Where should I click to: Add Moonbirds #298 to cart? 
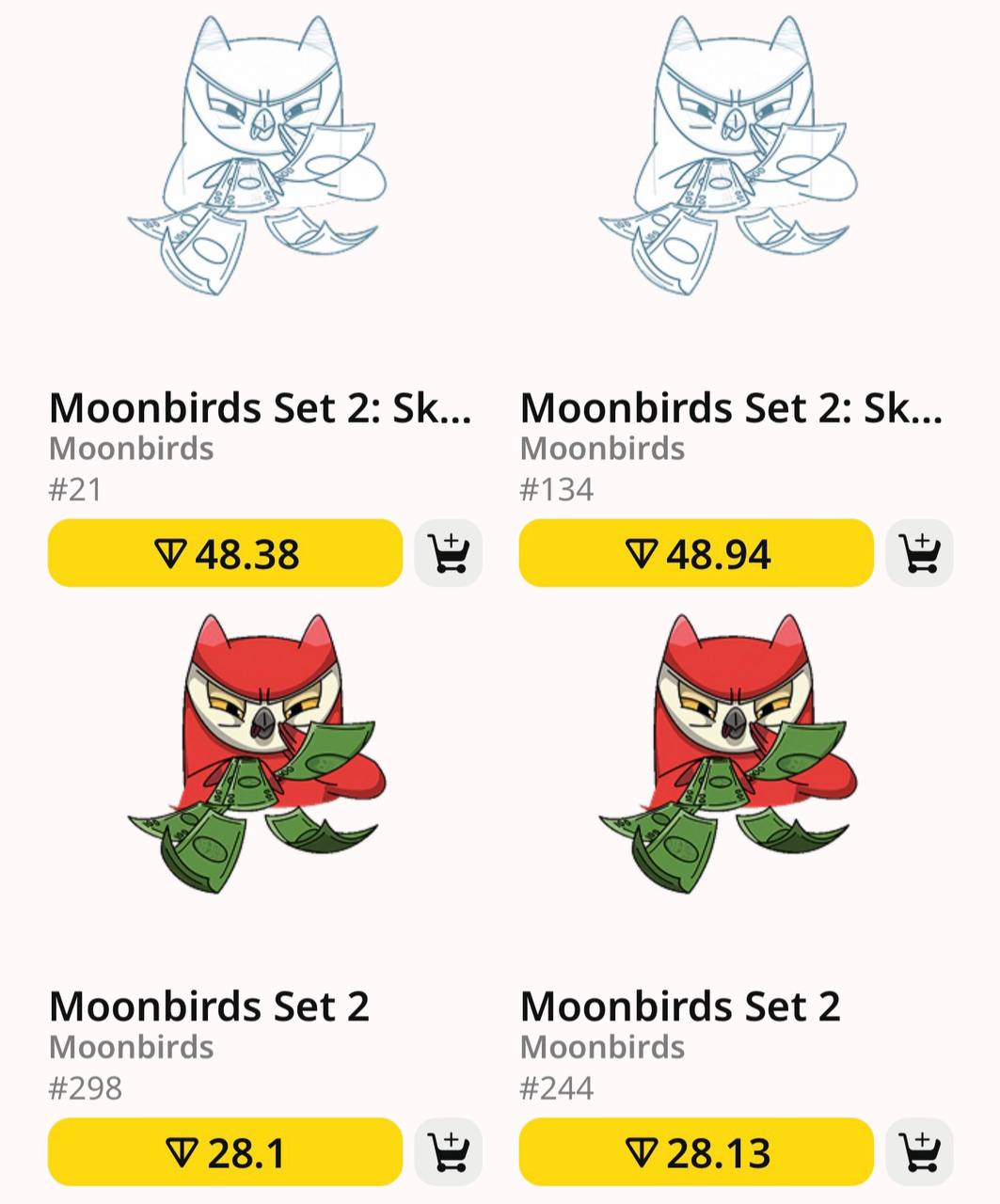[x=448, y=1152]
